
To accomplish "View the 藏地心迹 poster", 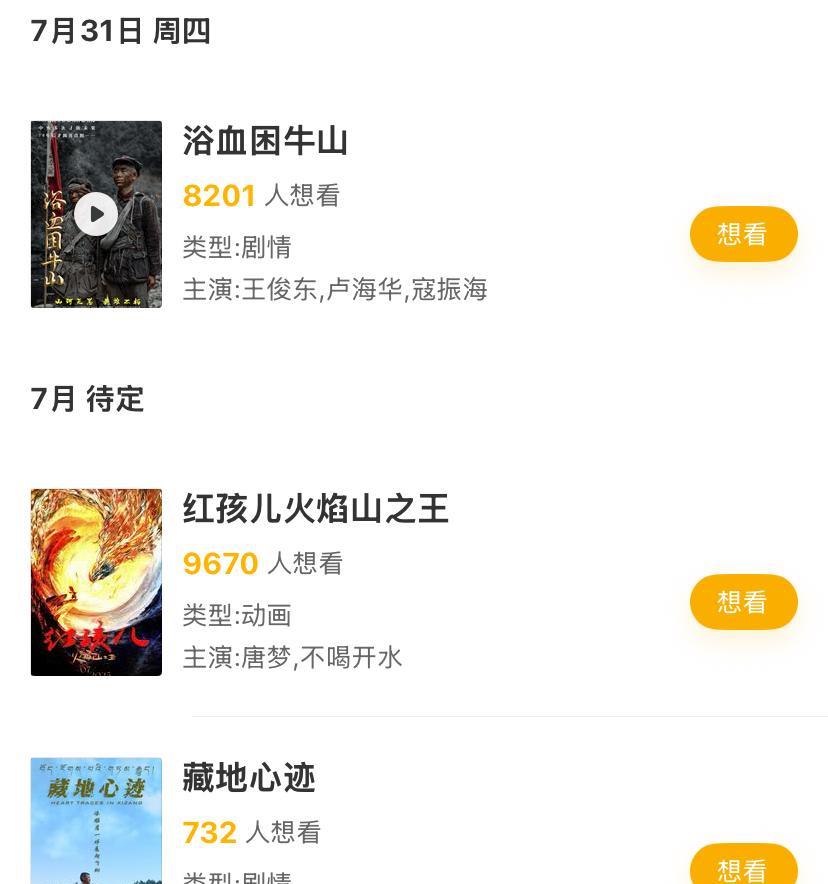I will click(96, 822).
